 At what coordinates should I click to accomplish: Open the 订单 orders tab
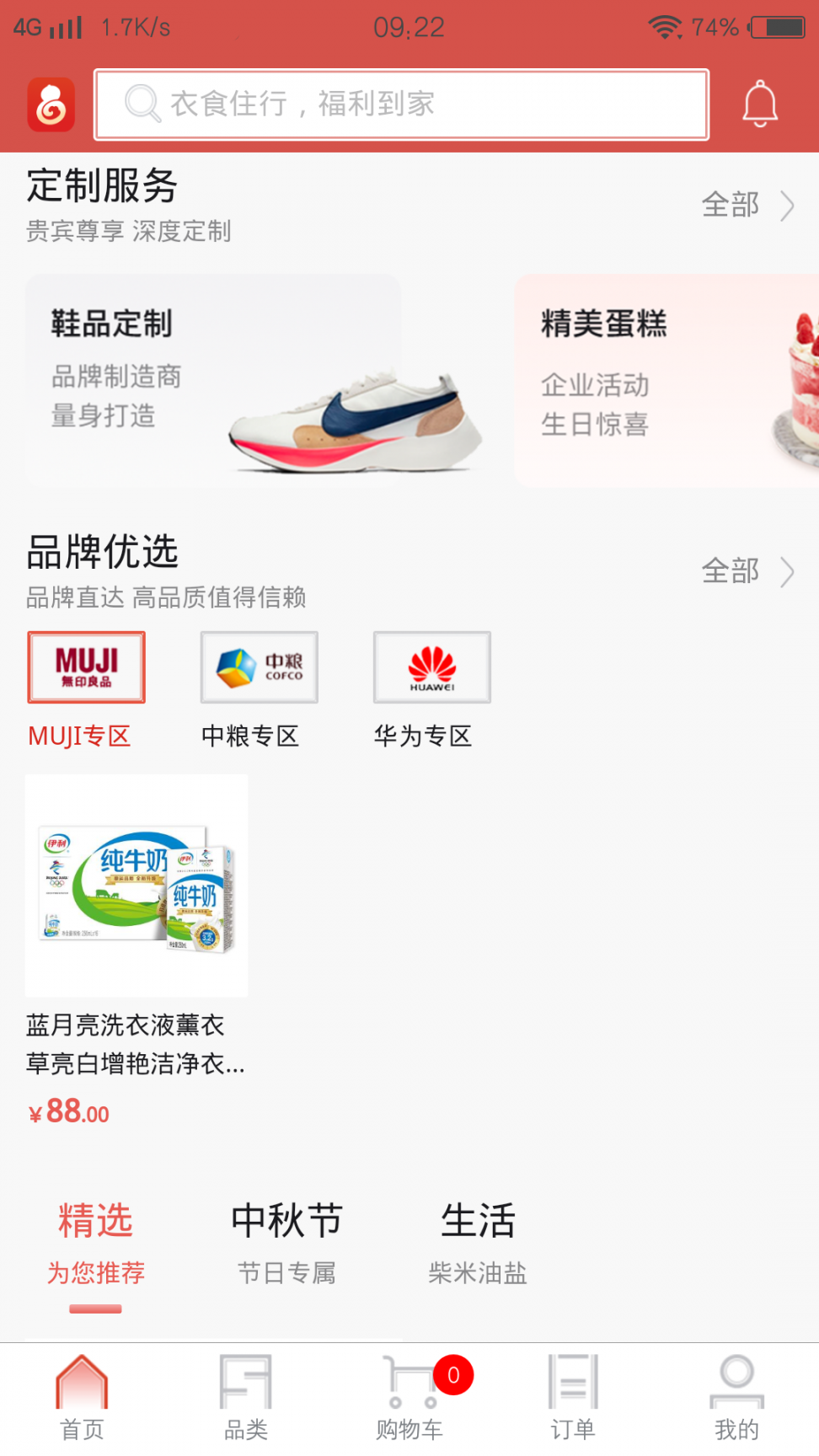coord(573,1399)
